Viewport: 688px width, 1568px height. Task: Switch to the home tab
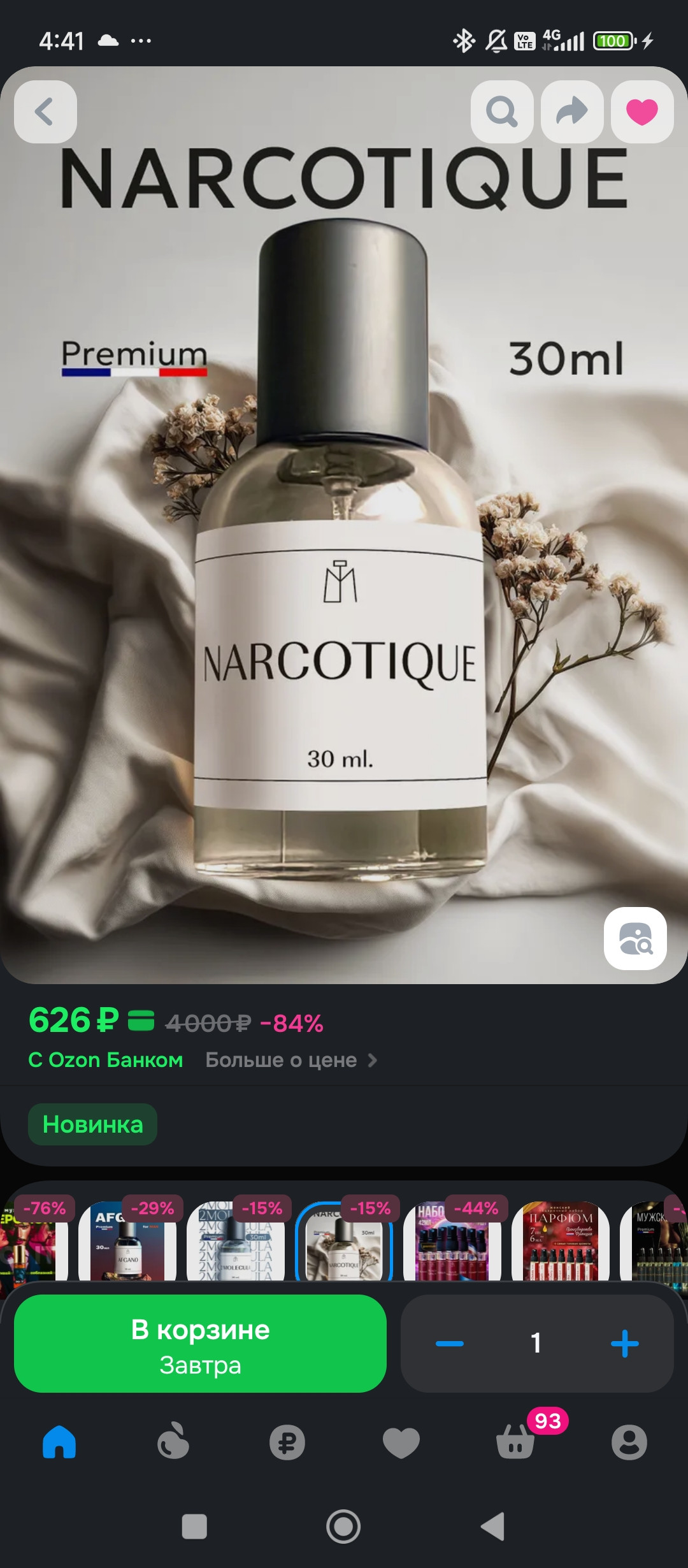(59, 1442)
